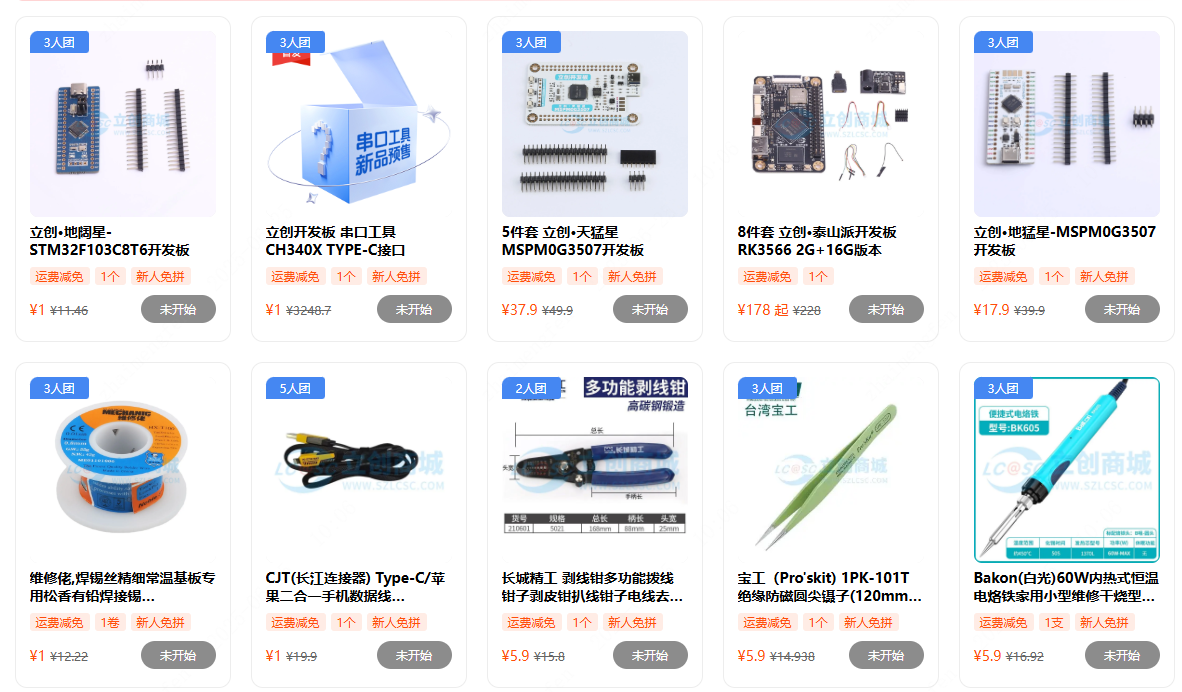The image size is (1182, 692).
Task: Tap 未开始 button on the STM32F103C8T6 card
Action: tap(178, 309)
